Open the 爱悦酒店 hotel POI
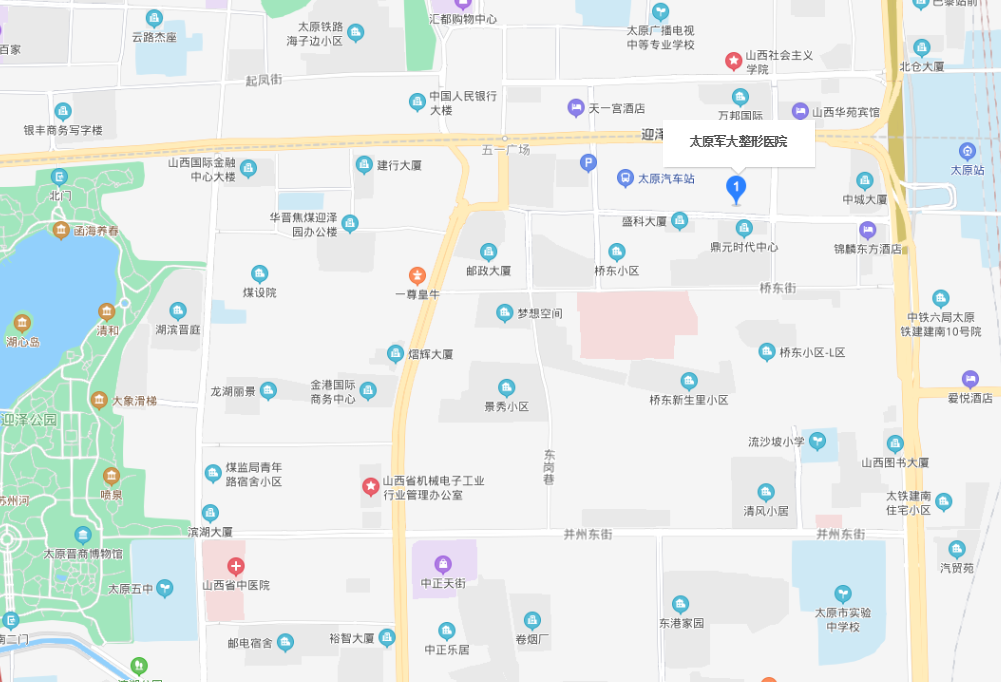The width and height of the screenshot is (1001, 682). point(969,378)
